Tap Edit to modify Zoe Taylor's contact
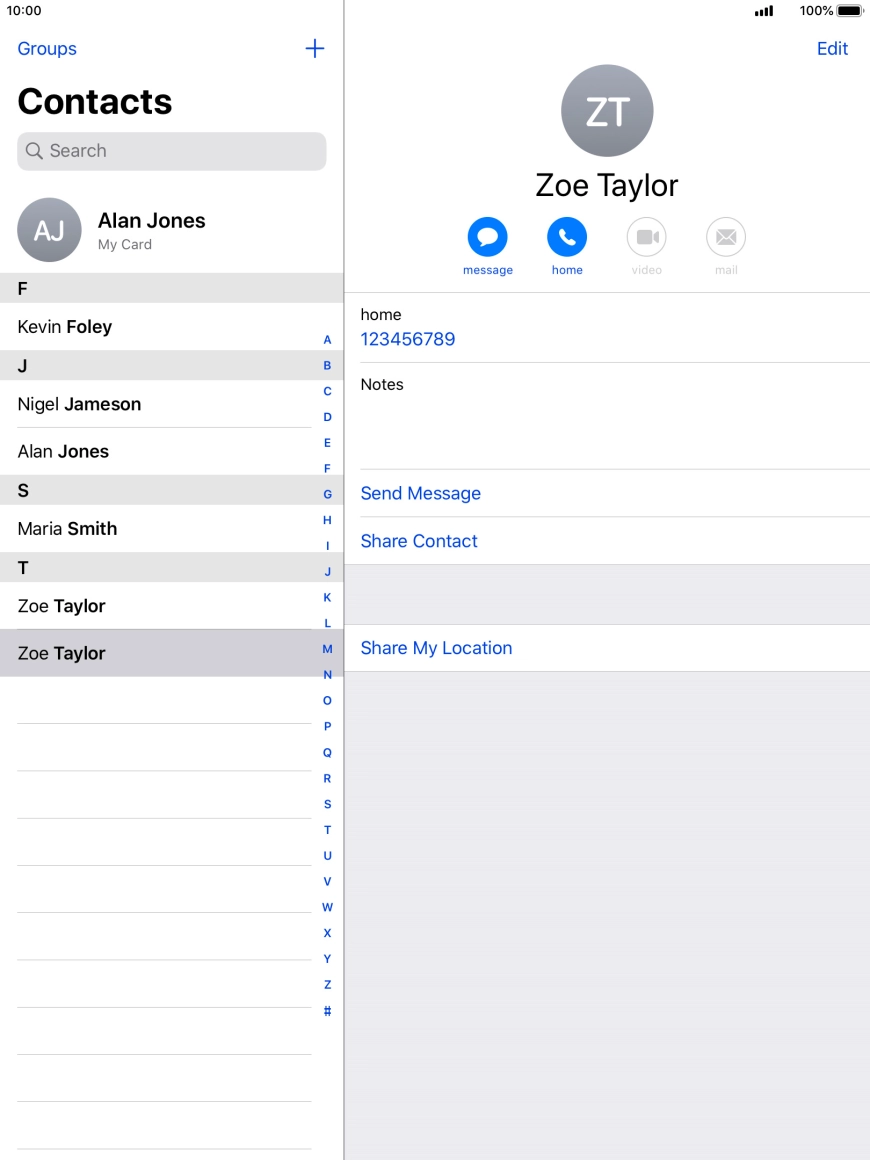 point(832,48)
